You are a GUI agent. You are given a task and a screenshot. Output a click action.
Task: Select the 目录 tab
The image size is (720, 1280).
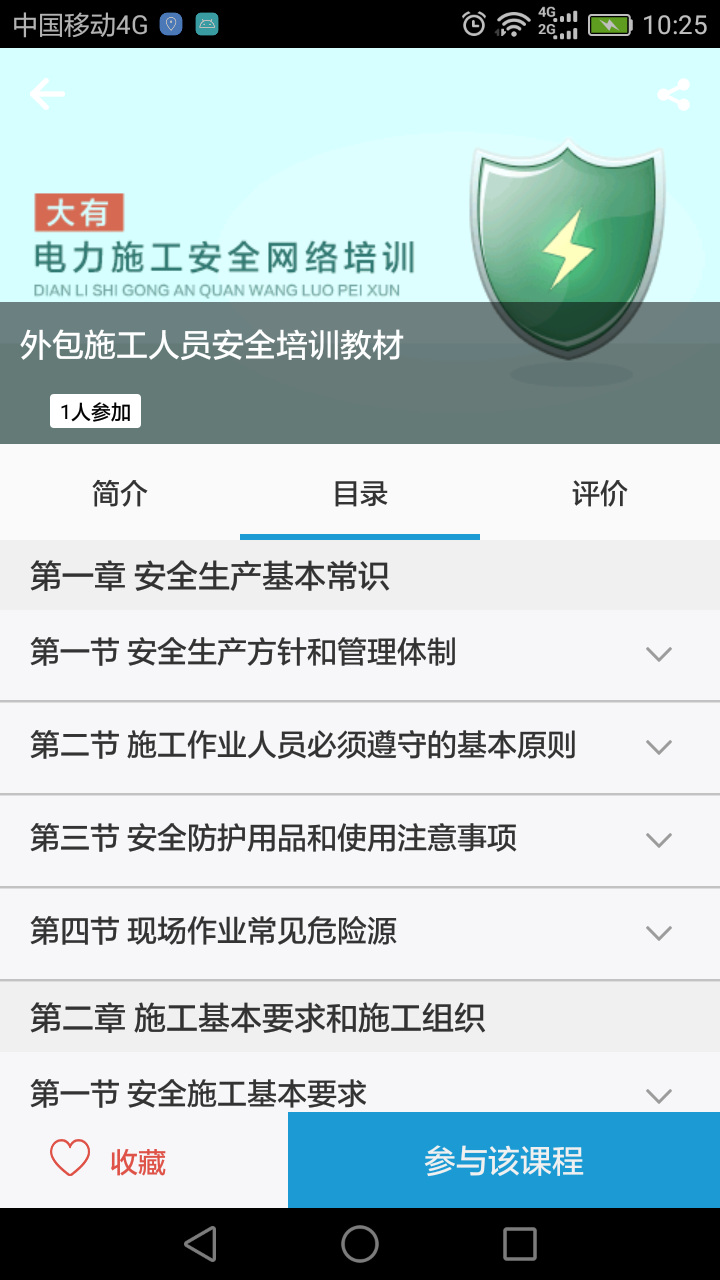360,493
